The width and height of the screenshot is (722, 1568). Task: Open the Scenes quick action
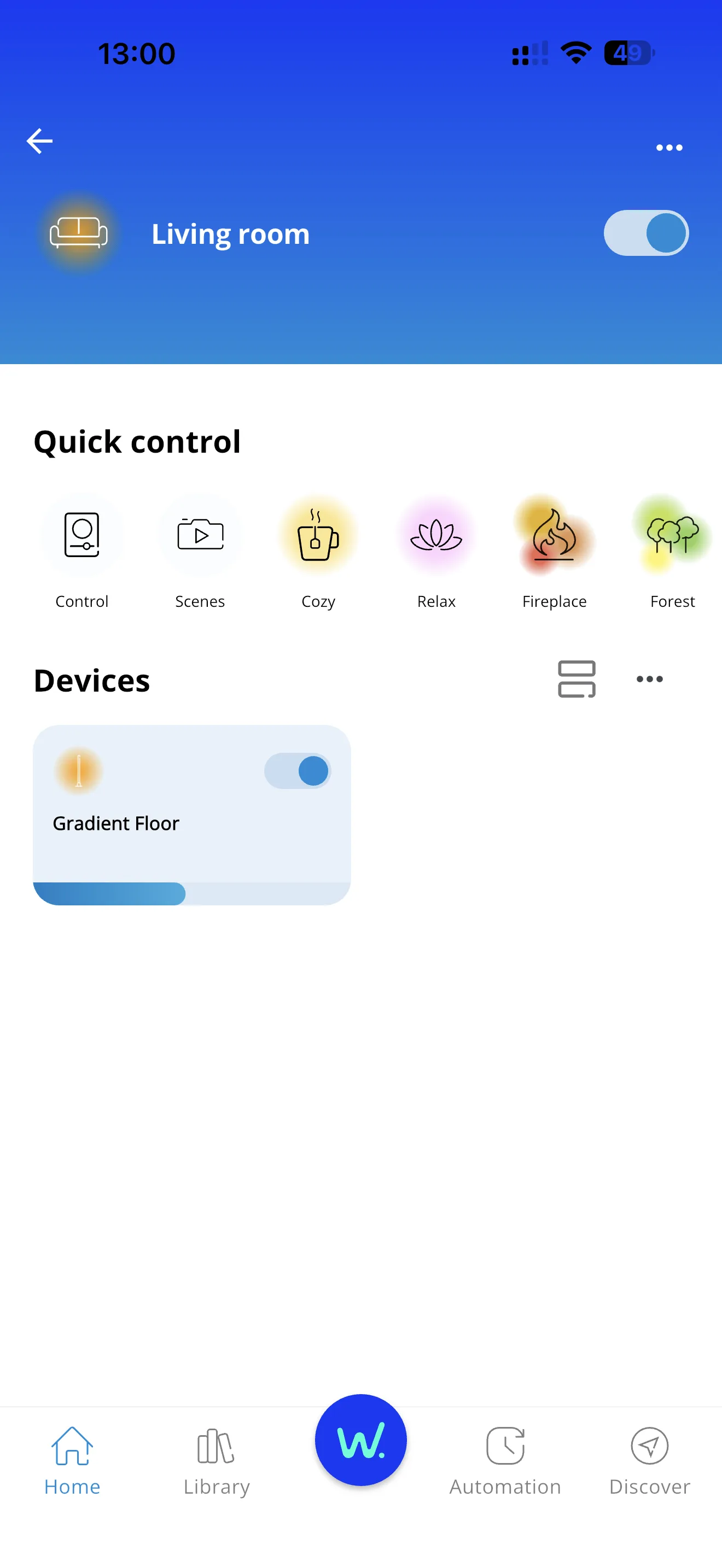click(200, 536)
